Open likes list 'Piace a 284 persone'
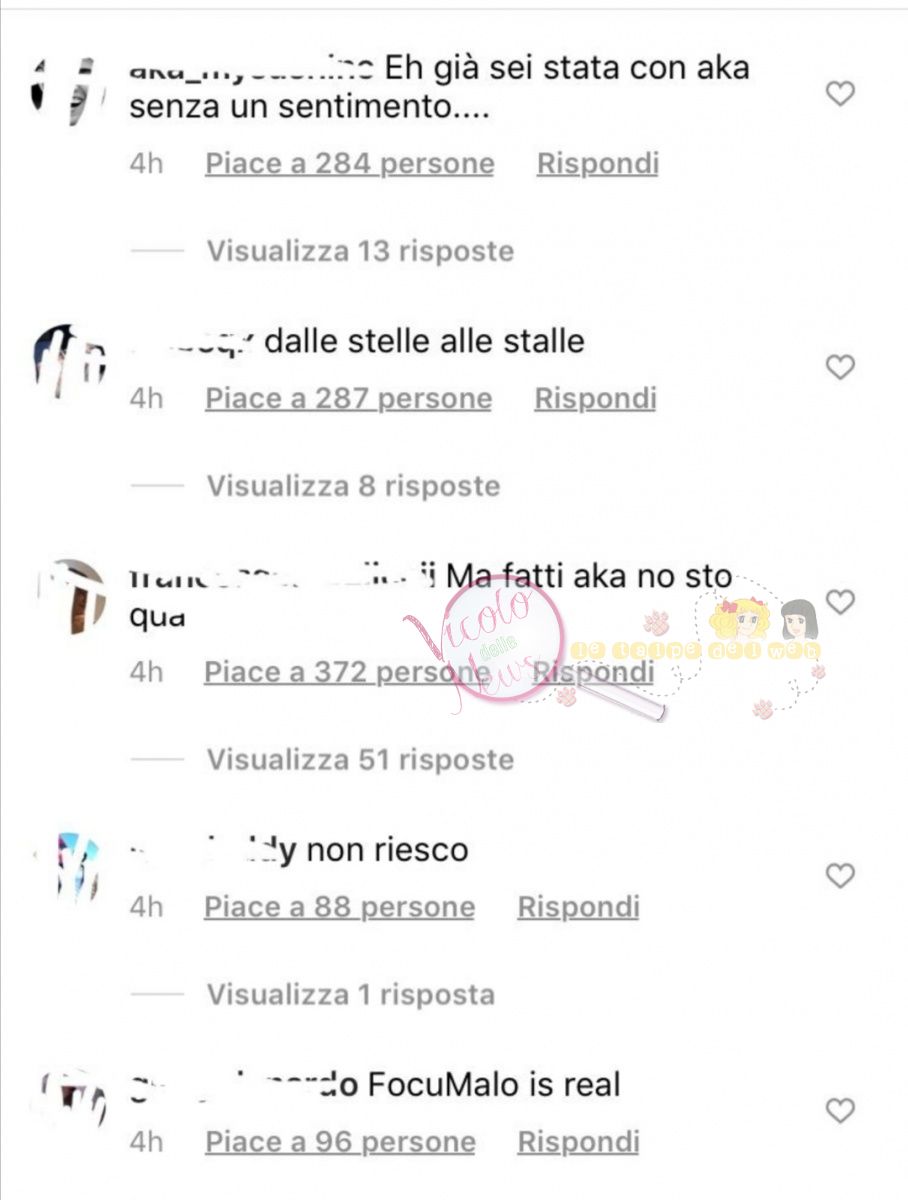The height and width of the screenshot is (1200, 908). (x=349, y=163)
